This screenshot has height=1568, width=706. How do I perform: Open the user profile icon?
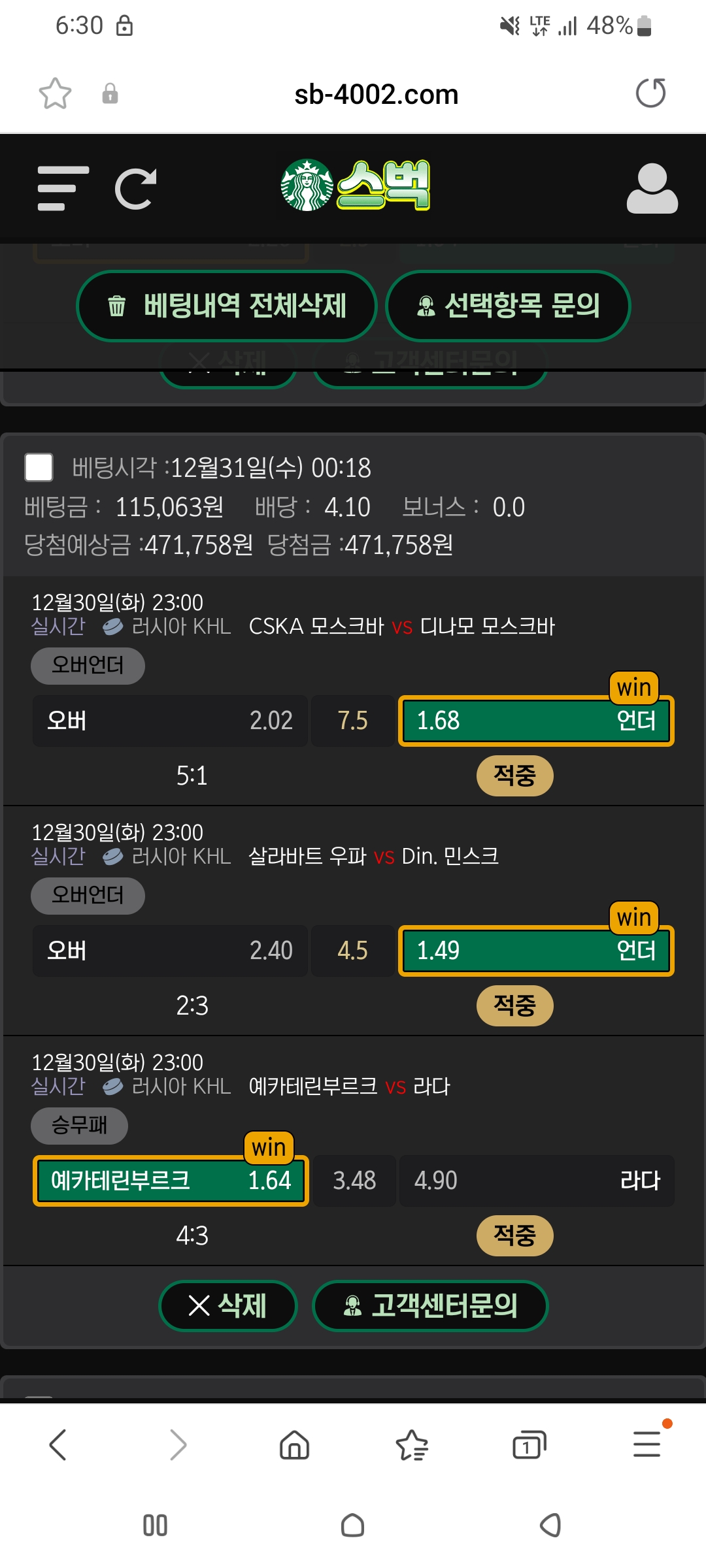(x=652, y=189)
